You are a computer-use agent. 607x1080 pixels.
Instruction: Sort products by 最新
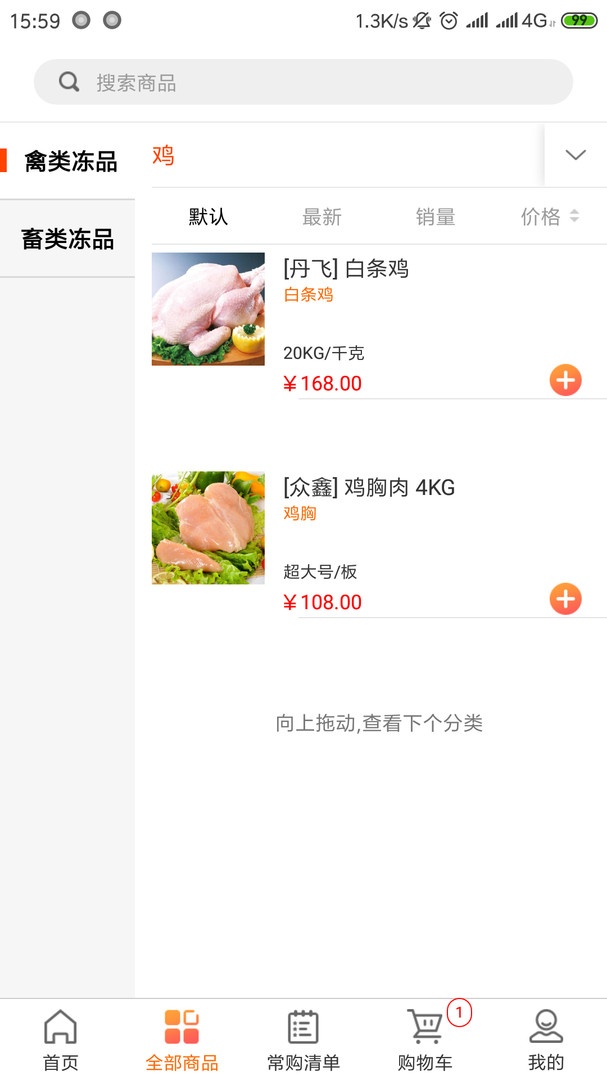click(x=322, y=217)
